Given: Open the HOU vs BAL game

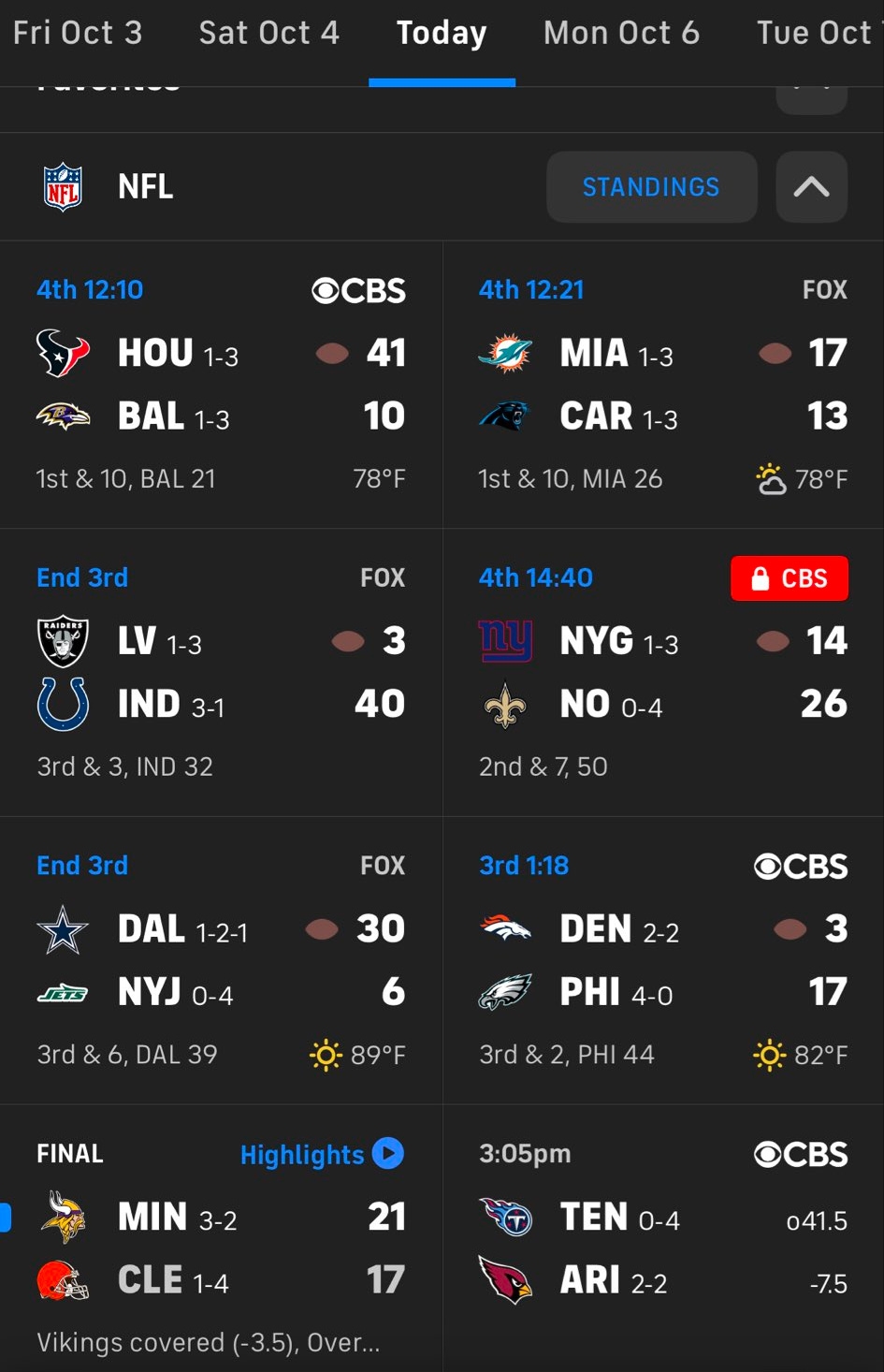Looking at the screenshot, I should (x=221, y=385).
